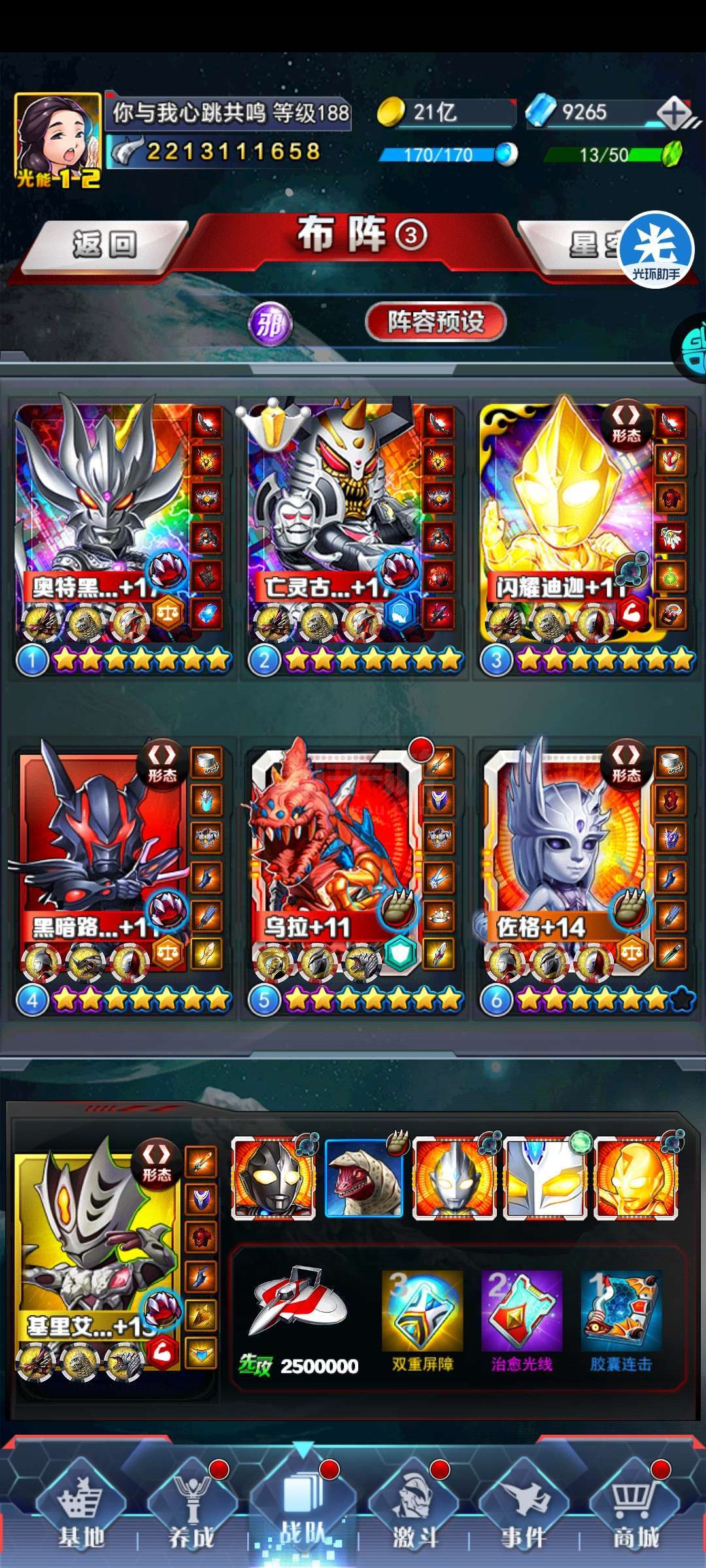
Task: Go to the 激斗 tab
Action: click(x=413, y=1511)
